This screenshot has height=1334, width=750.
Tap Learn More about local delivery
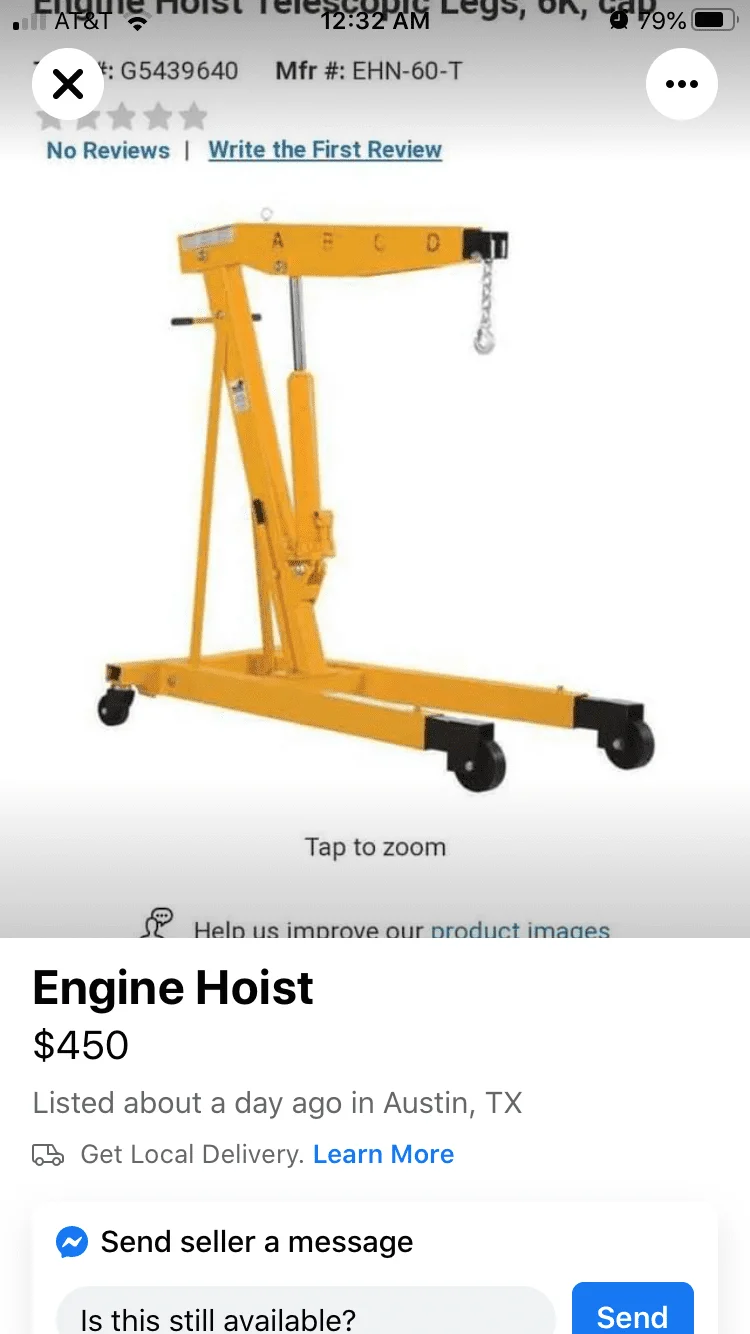point(383,1154)
